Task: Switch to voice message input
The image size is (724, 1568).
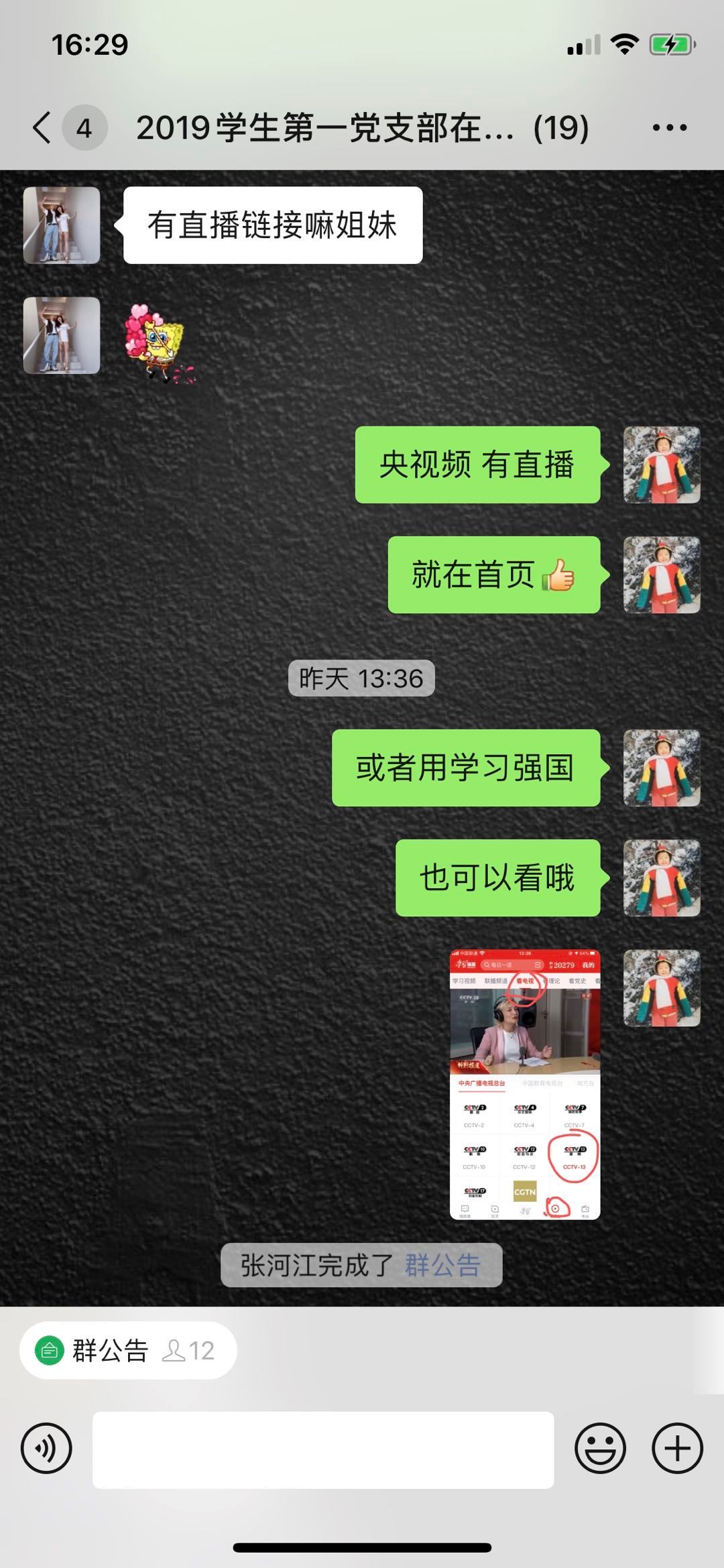Action: (x=46, y=1448)
